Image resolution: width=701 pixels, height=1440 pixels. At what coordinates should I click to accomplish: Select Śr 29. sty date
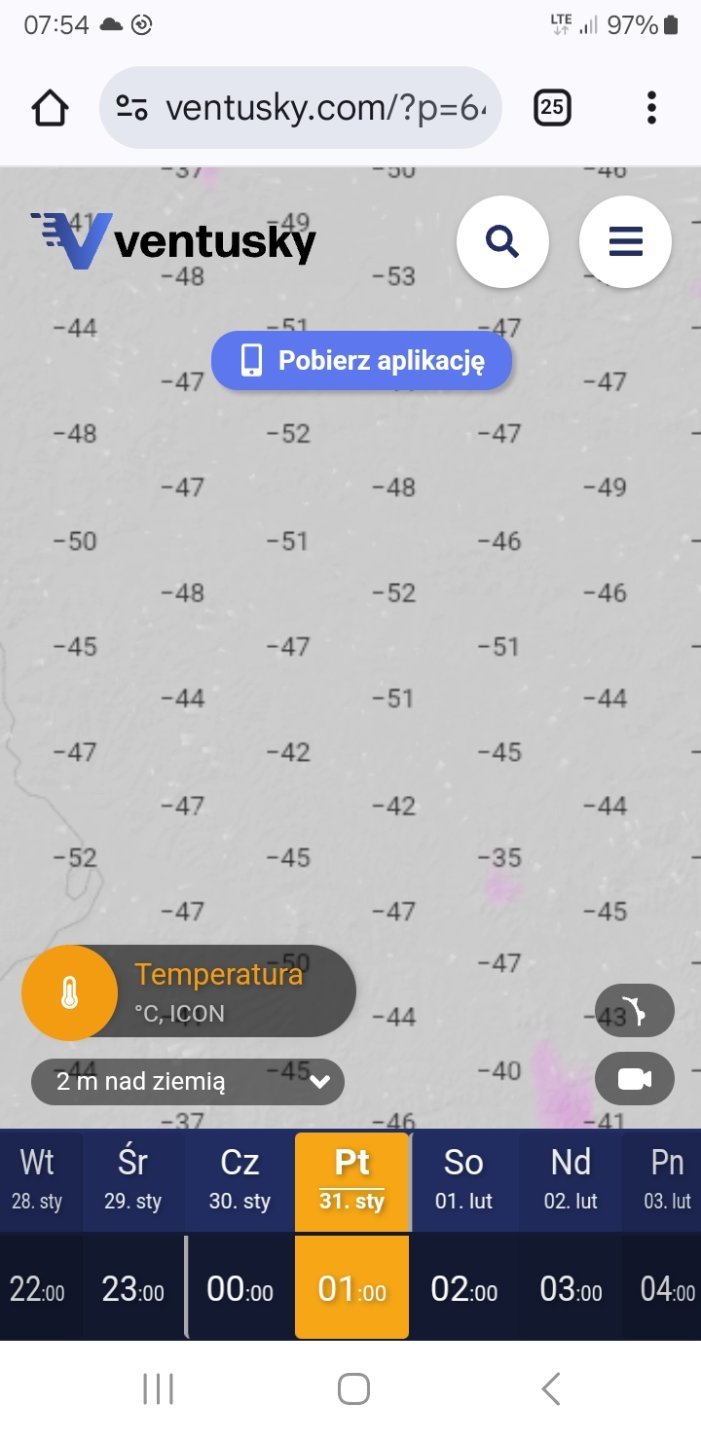pyautogui.click(x=132, y=1180)
